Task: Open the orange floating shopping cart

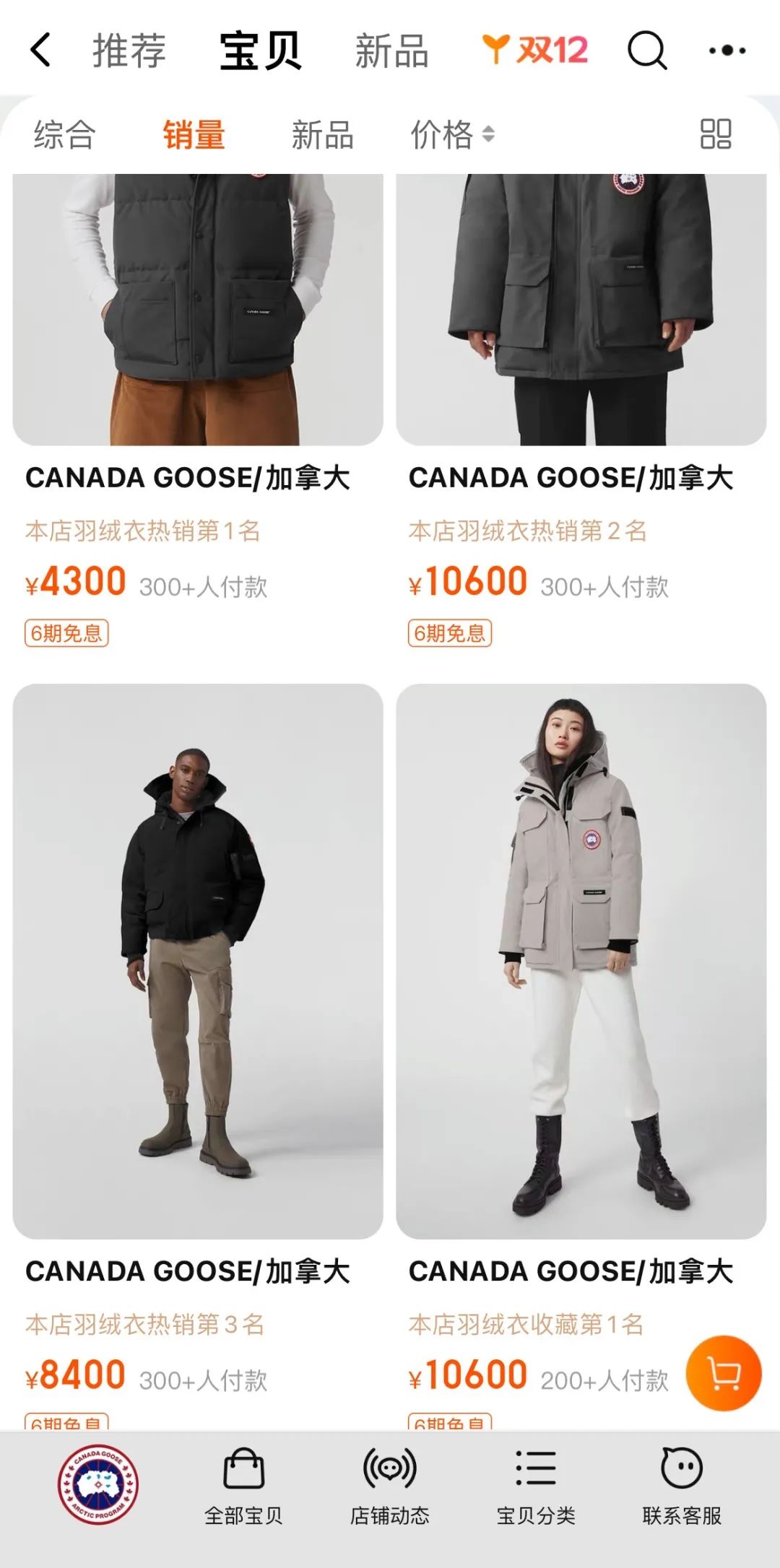Action: [724, 1373]
